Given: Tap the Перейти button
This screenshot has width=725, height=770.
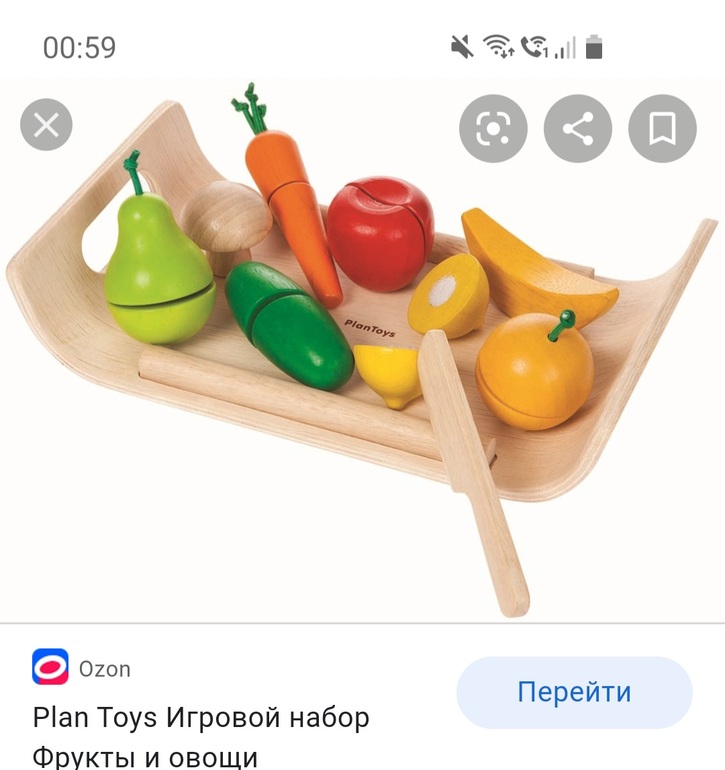Looking at the screenshot, I should click(x=574, y=692).
